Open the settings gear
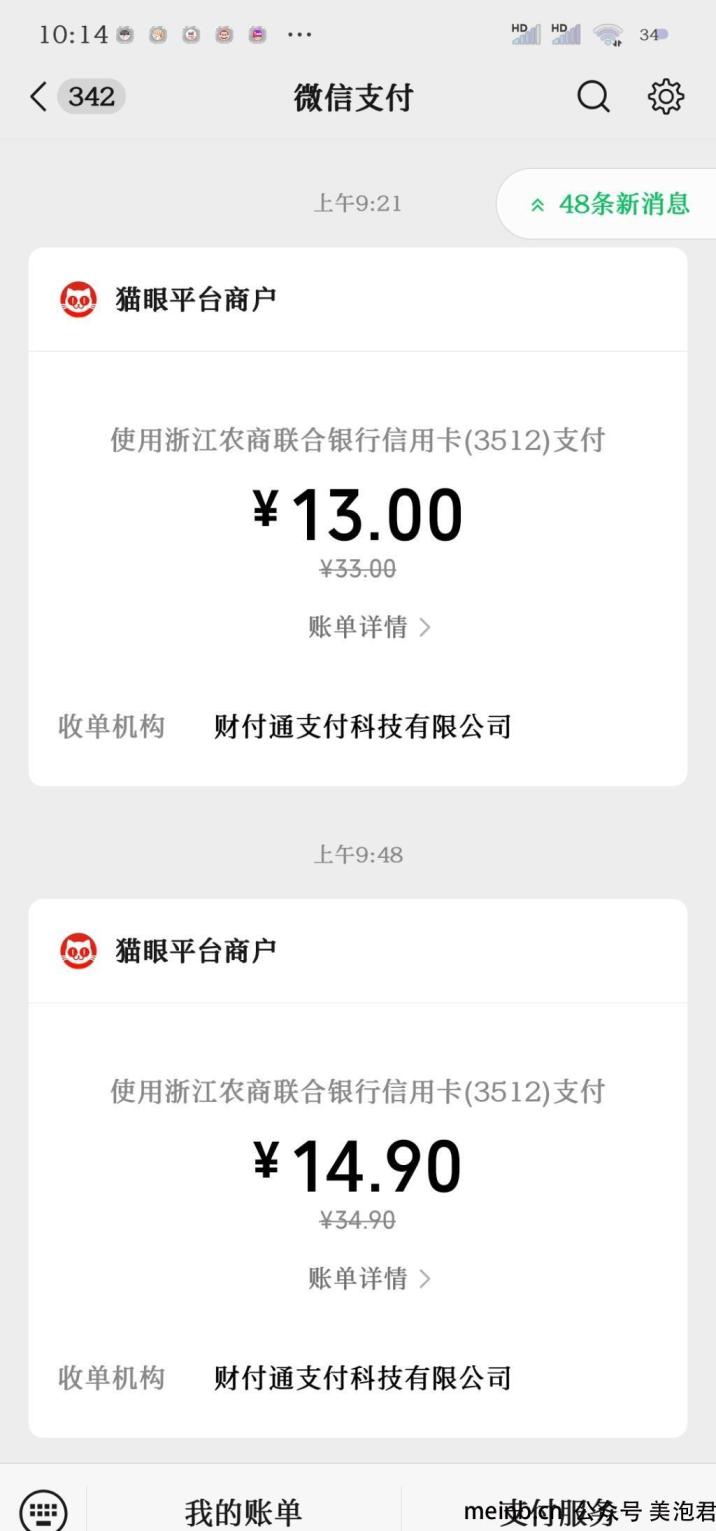This screenshot has height=1531, width=716. click(666, 97)
